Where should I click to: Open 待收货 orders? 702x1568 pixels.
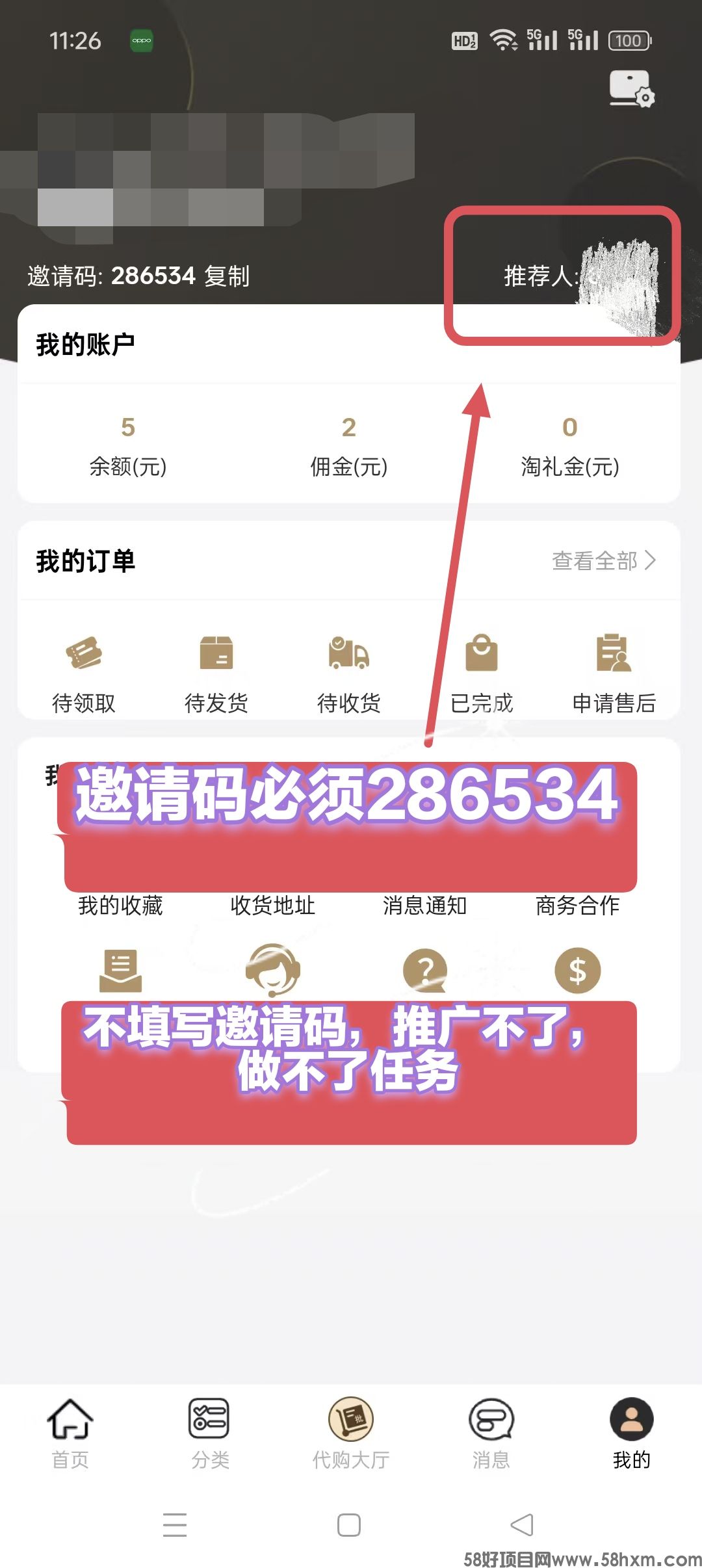tap(349, 673)
